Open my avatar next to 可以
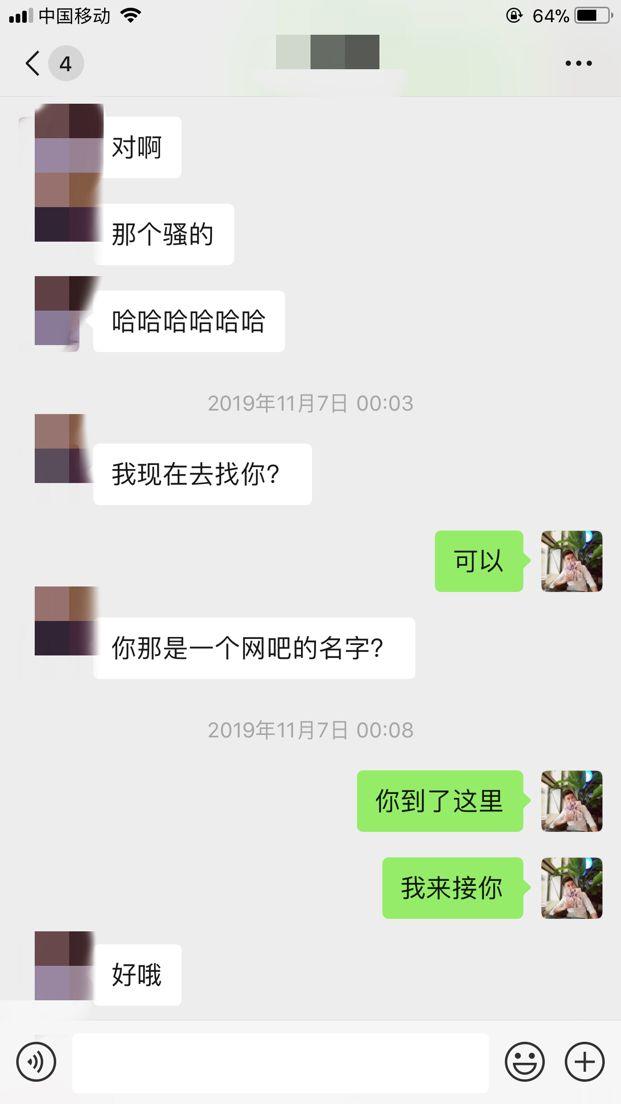Screen dimensions: 621x1104 coord(571,561)
